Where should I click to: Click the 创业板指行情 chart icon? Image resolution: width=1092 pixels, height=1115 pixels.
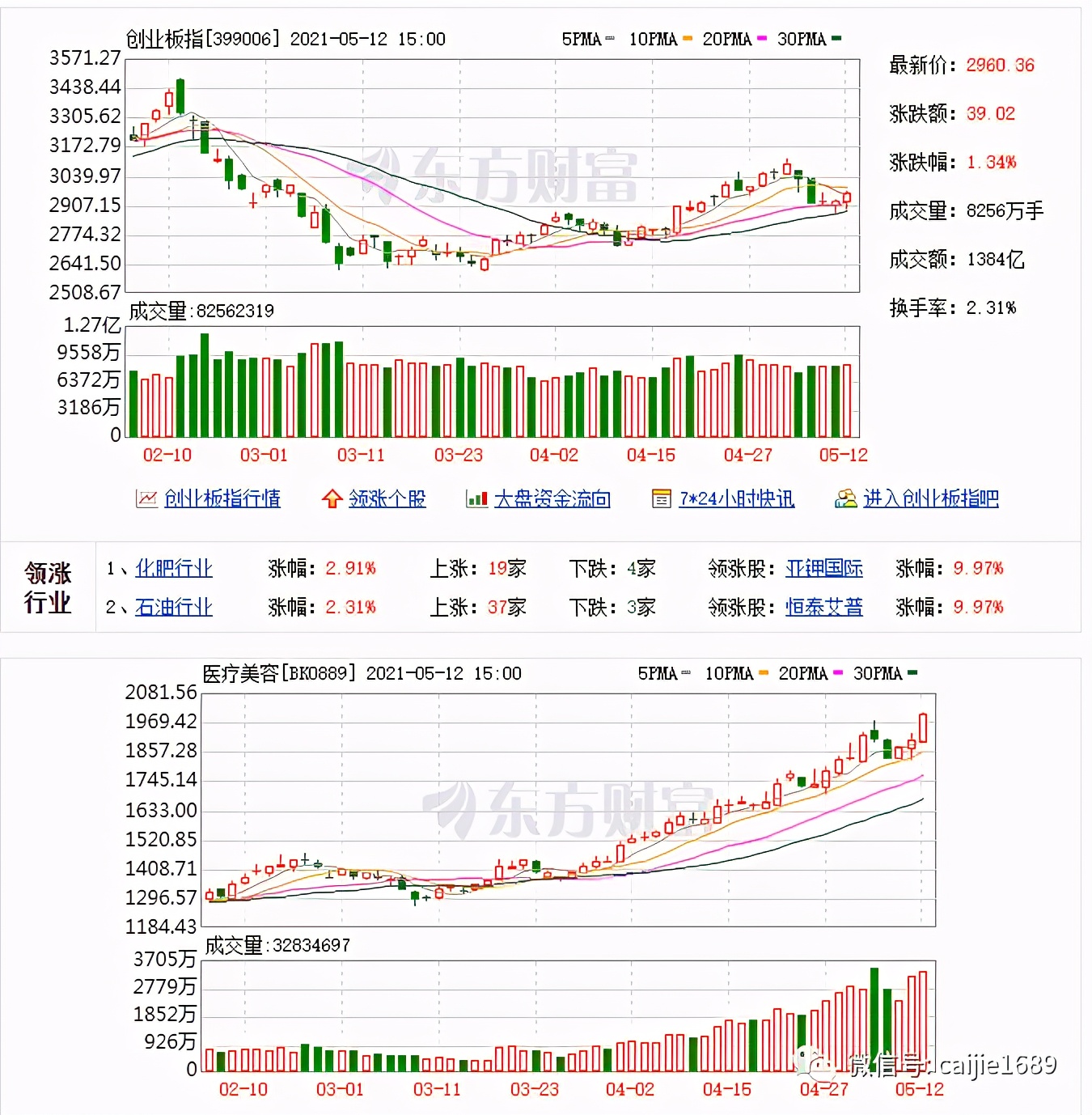pyautogui.click(x=146, y=498)
